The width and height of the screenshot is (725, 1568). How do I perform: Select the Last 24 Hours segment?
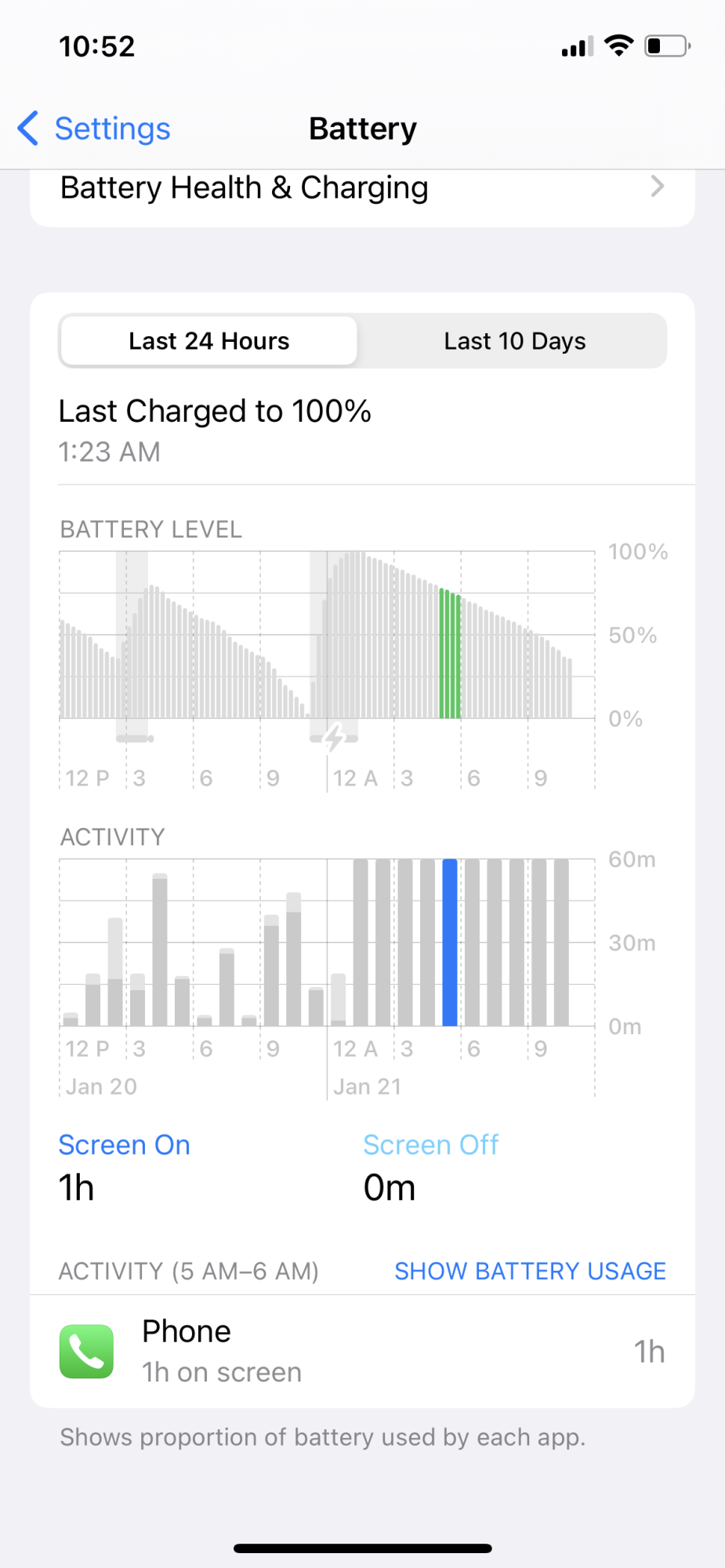209,341
